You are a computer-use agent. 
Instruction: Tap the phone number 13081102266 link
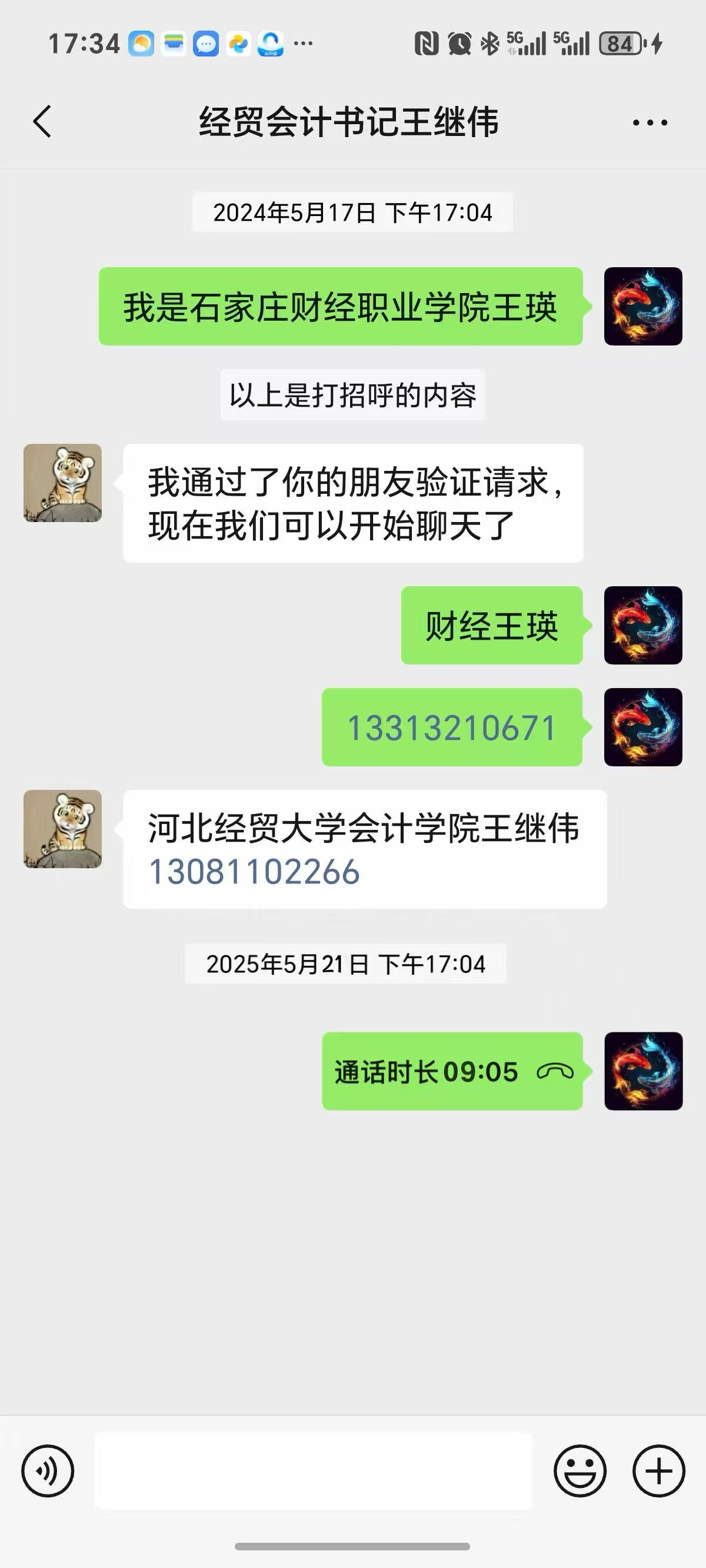tap(254, 872)
